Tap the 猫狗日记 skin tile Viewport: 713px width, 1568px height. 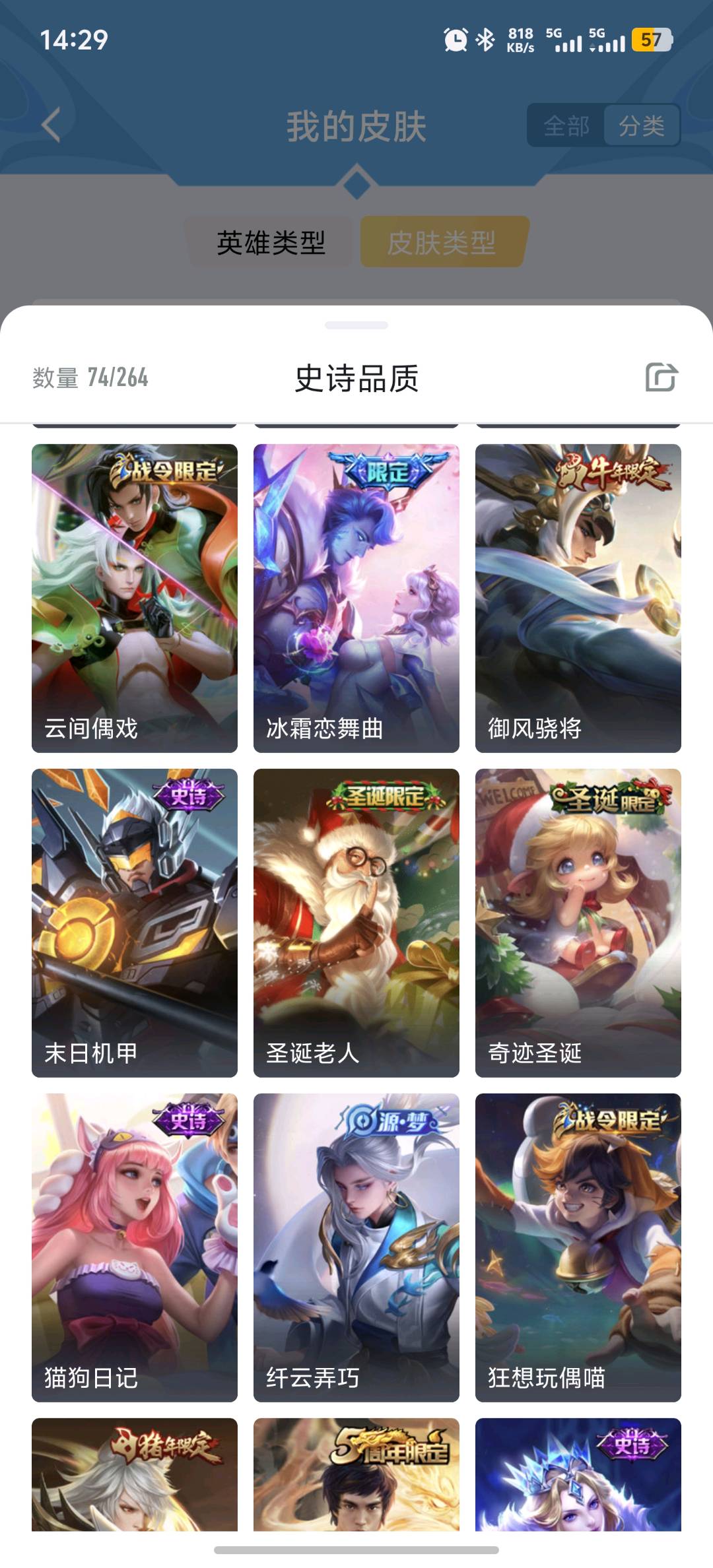pos(135,1247)
